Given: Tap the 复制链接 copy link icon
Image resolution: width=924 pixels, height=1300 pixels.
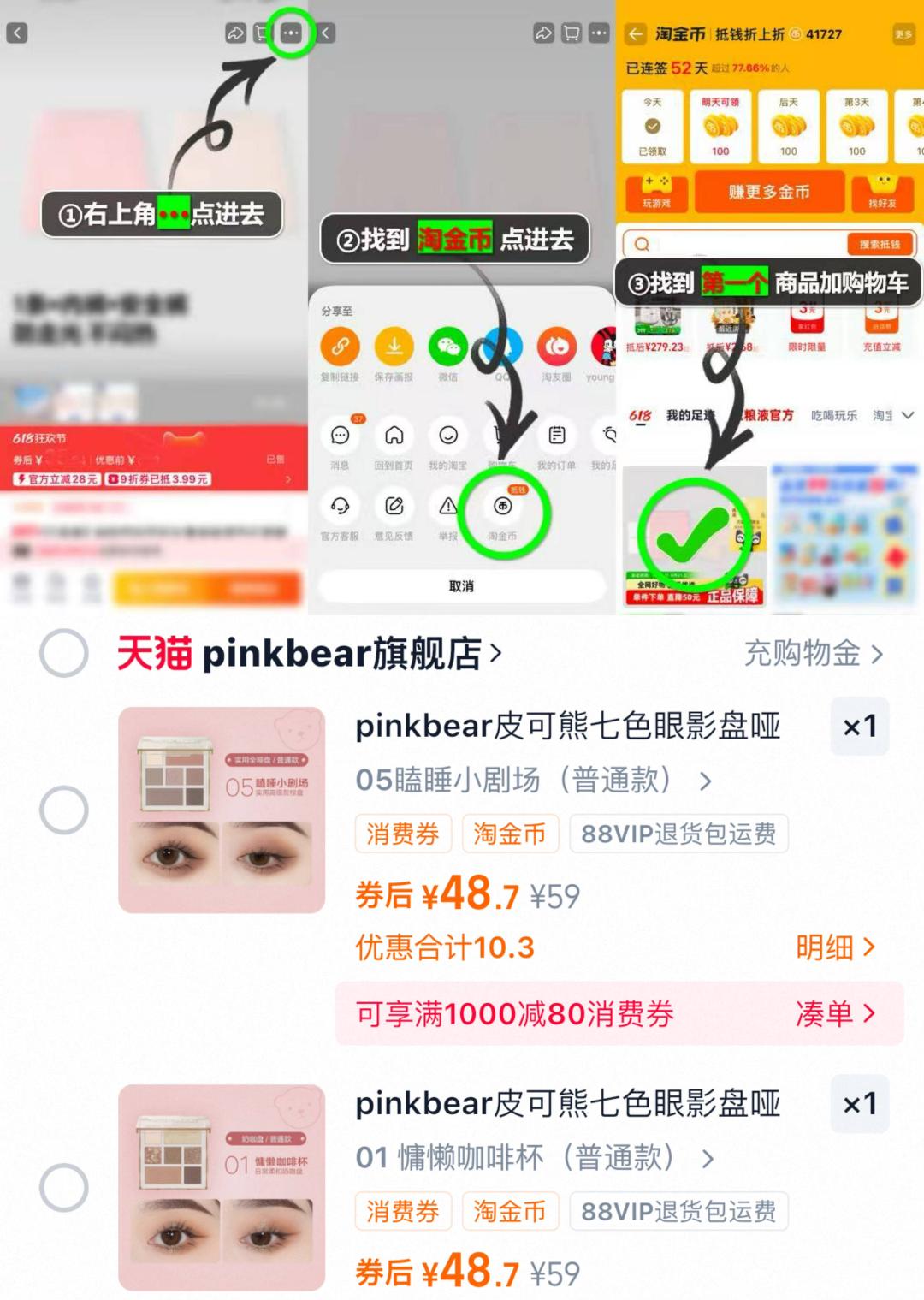Looking at the screenshot, I should [x=341, y=348].
